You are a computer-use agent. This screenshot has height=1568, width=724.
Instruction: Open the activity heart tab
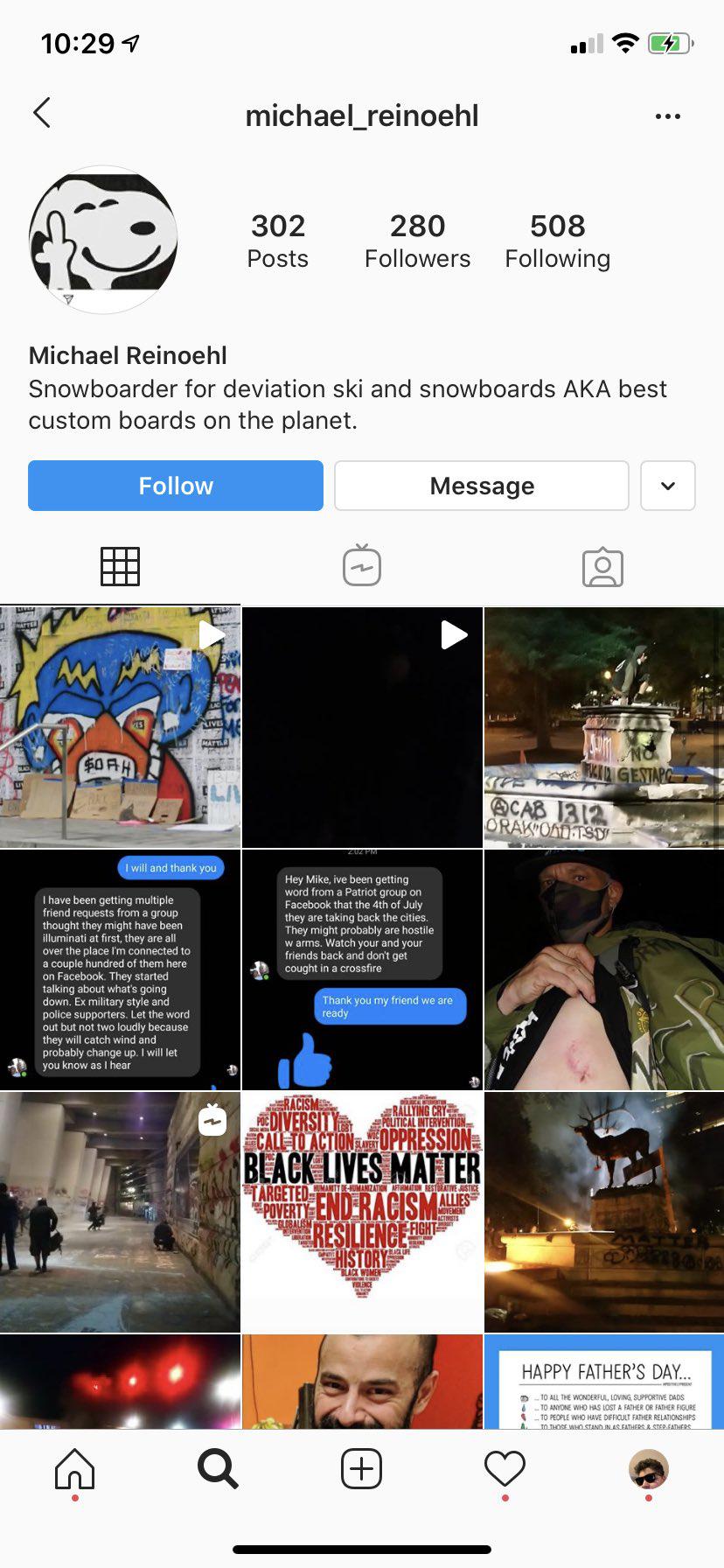(x=505, y=1469)
